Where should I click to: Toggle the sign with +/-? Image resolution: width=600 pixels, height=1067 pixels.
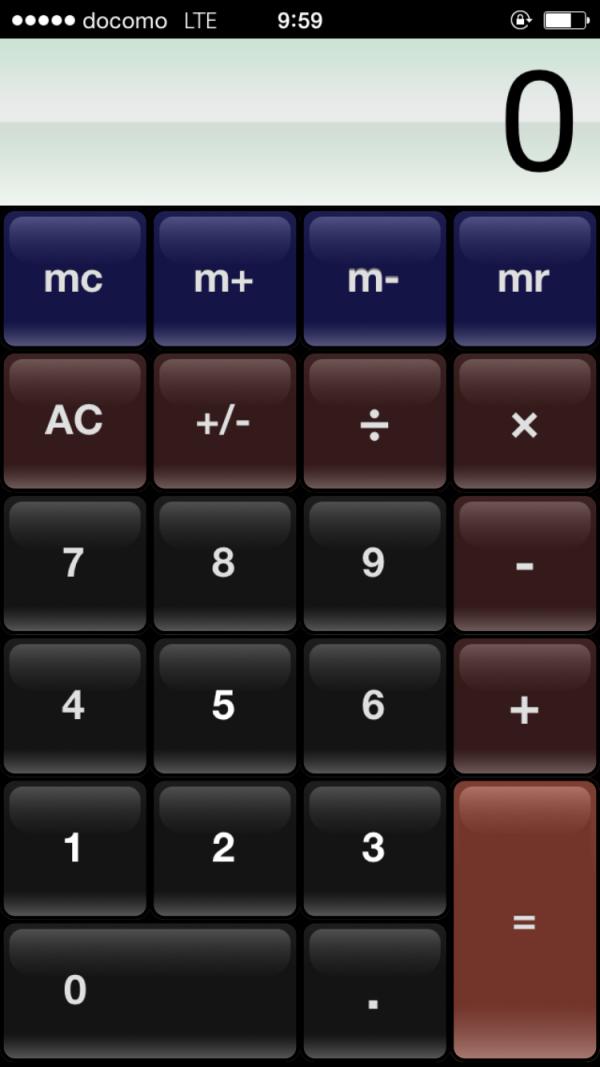point(225,421)
